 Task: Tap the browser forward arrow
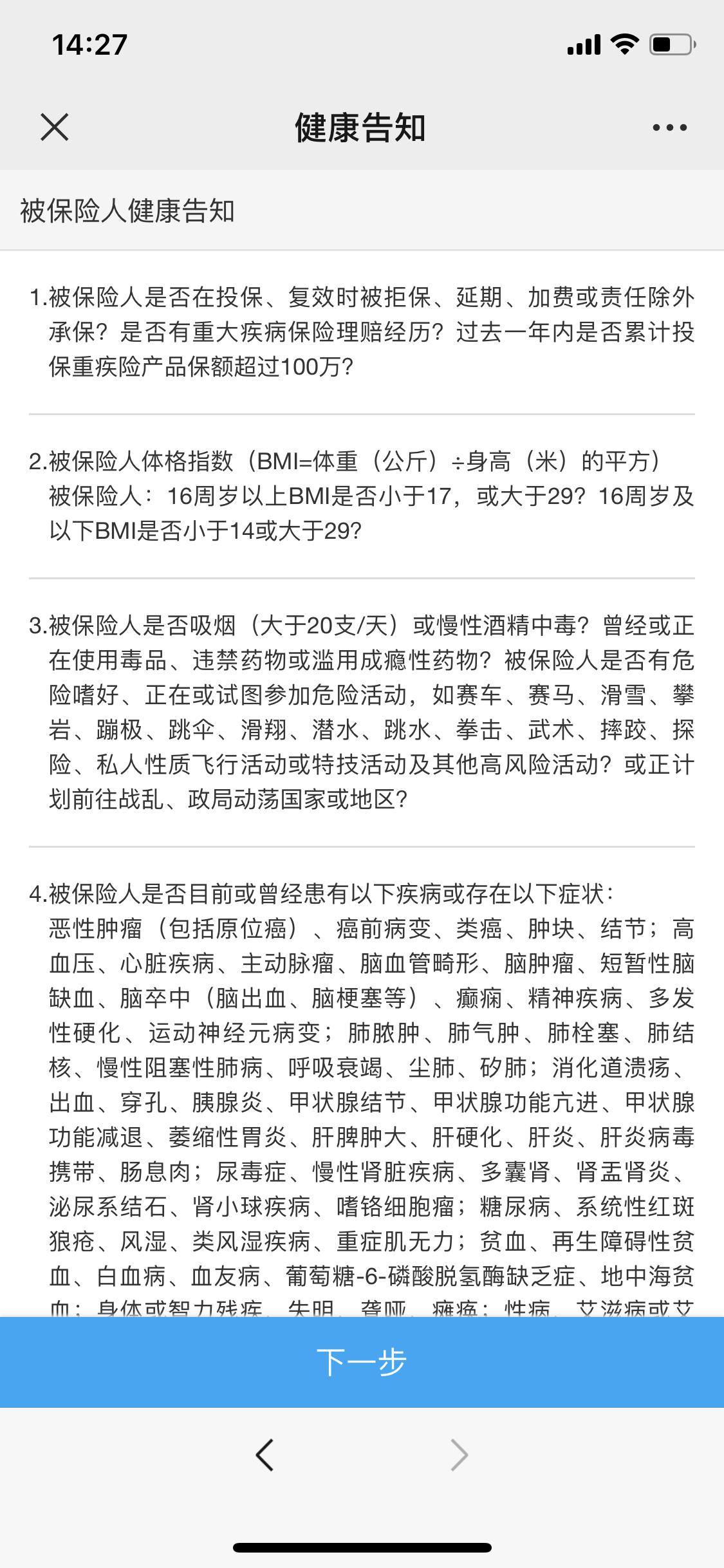459,1455
